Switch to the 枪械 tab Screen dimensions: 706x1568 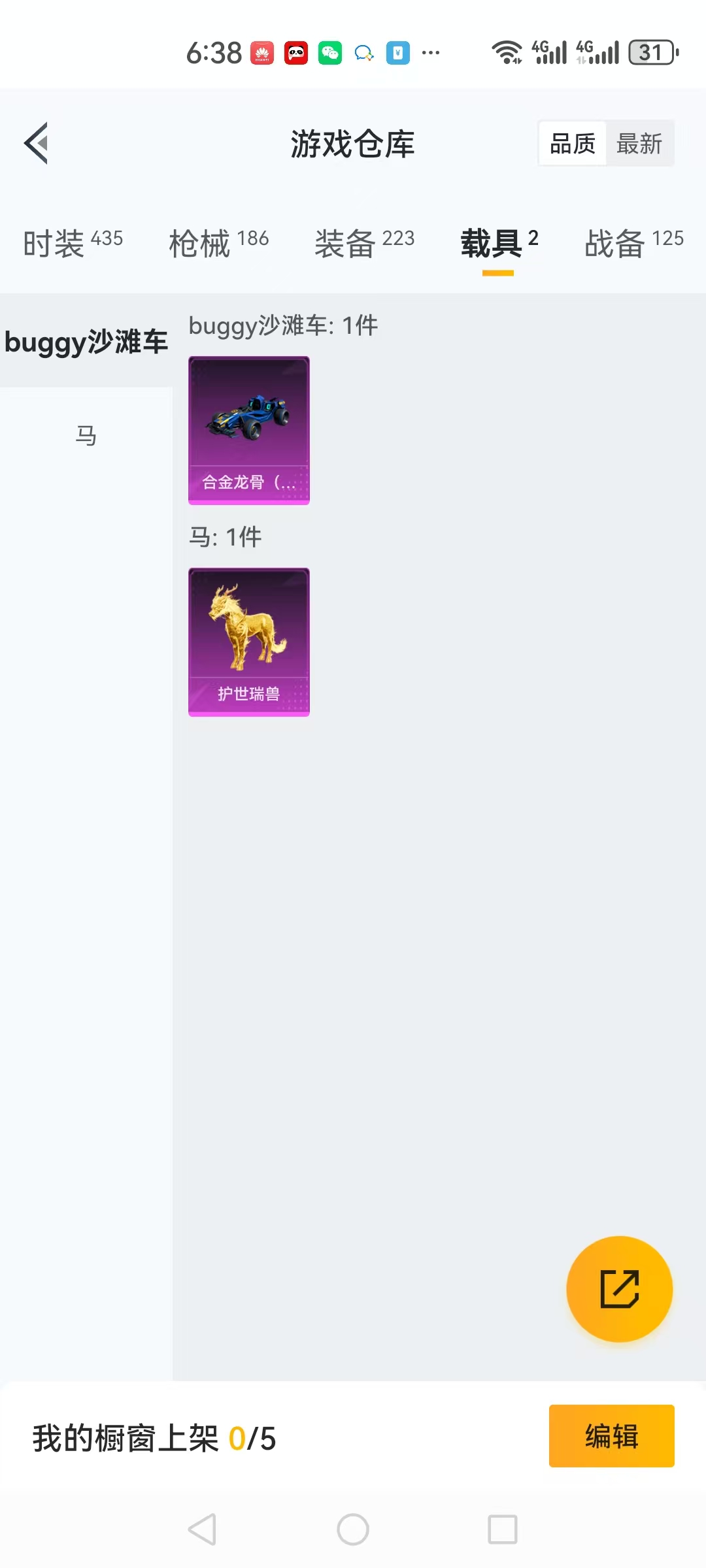(x=218, y=243)
